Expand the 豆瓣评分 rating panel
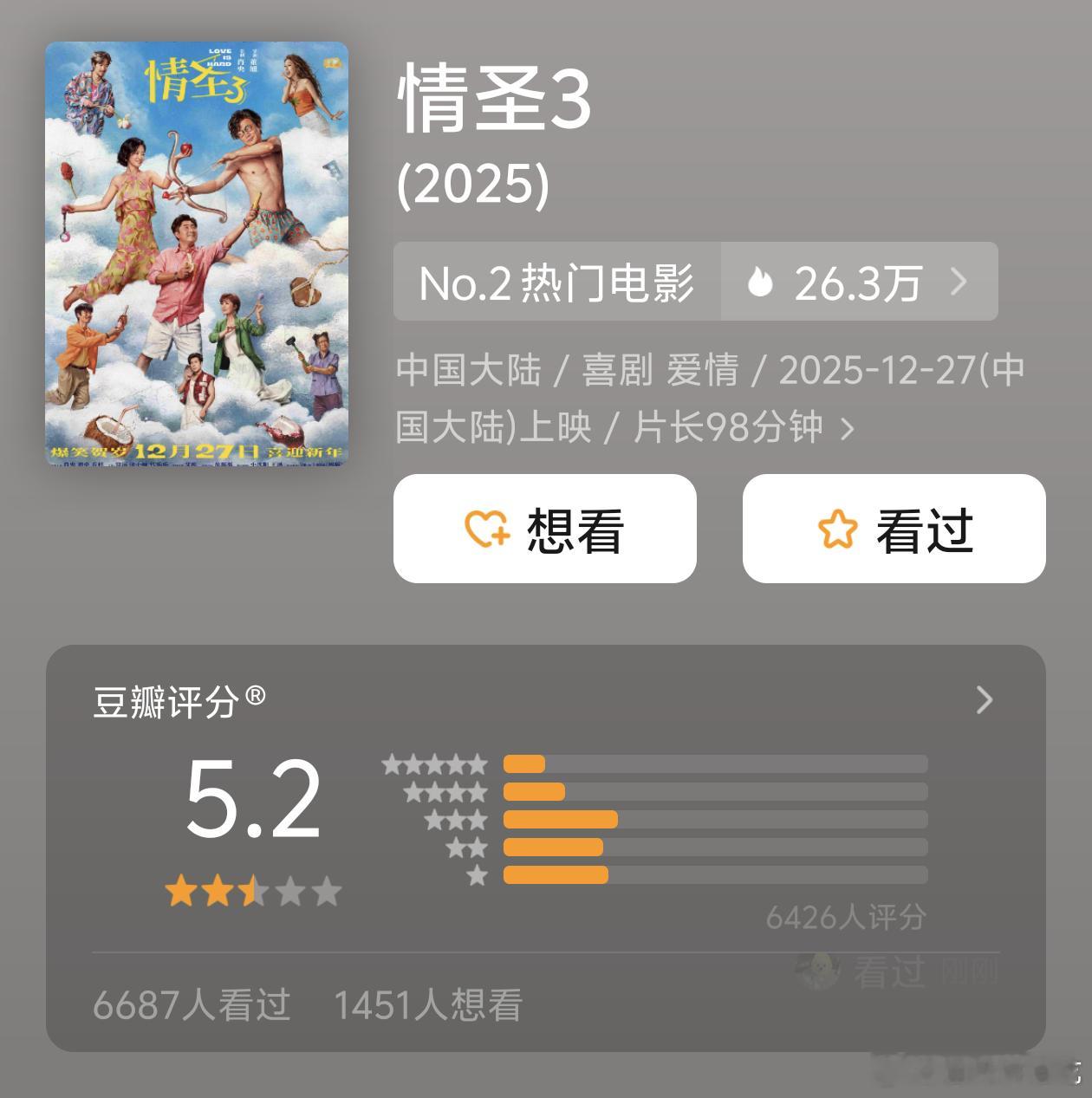The height and width of the screenshot is (1098, 1092). pos(983,700)
